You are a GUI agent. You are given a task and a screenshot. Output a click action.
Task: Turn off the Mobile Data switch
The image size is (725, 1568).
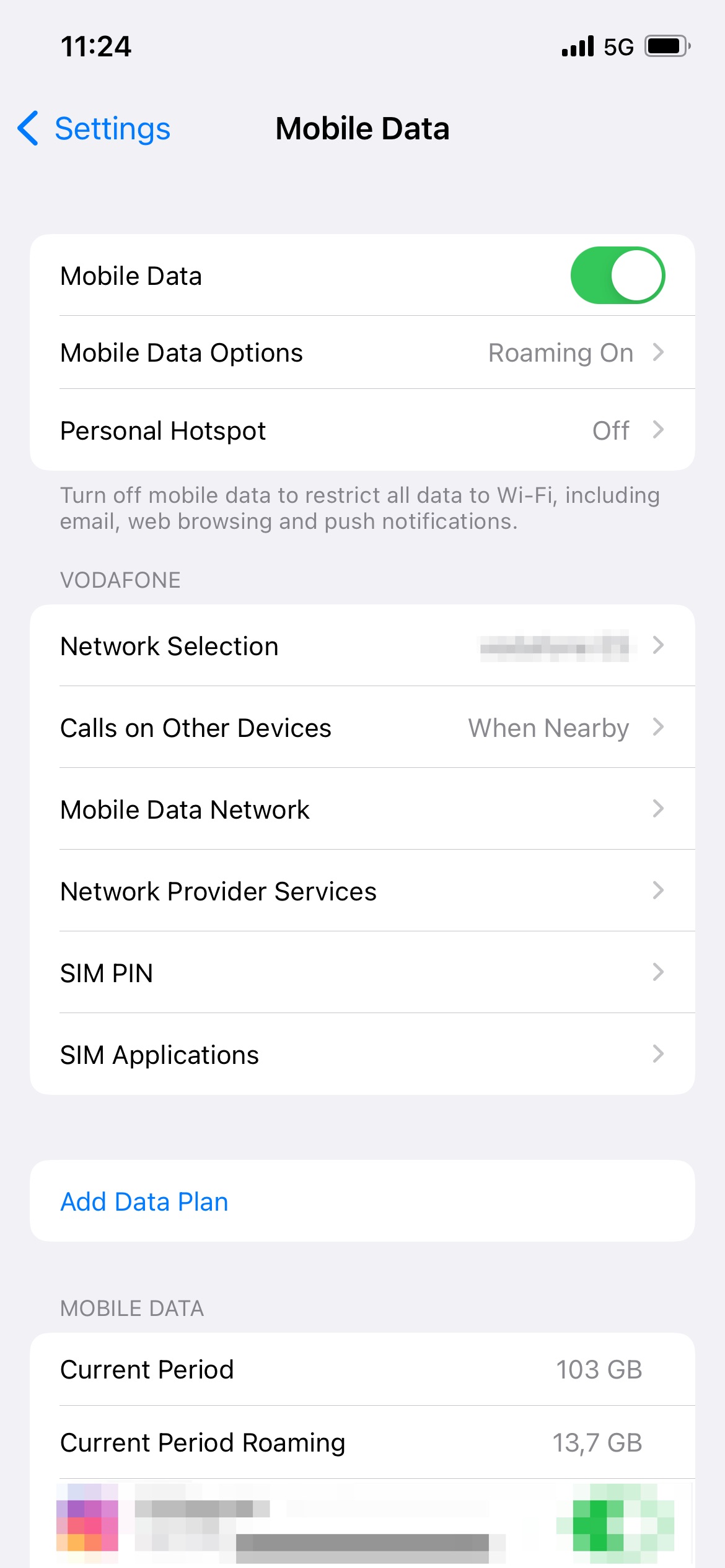coord(617,276)
